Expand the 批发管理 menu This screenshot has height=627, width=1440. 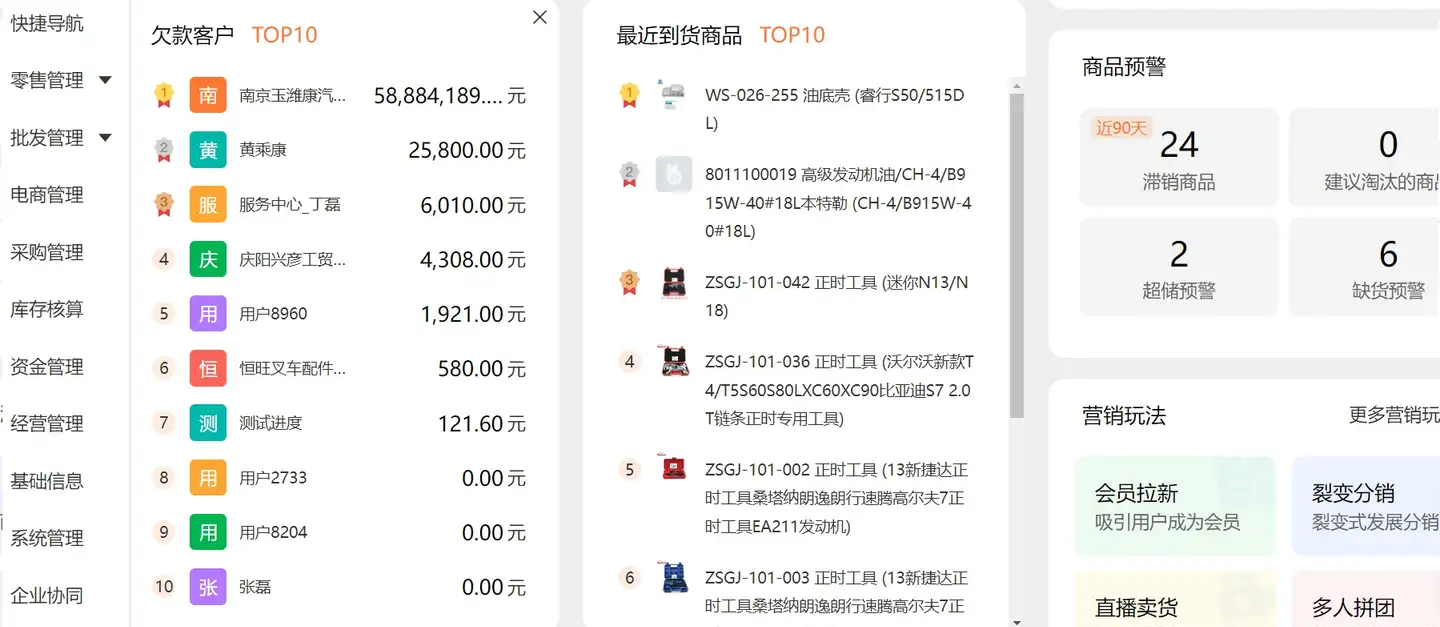pyautogui.click(x=60, y=138)
